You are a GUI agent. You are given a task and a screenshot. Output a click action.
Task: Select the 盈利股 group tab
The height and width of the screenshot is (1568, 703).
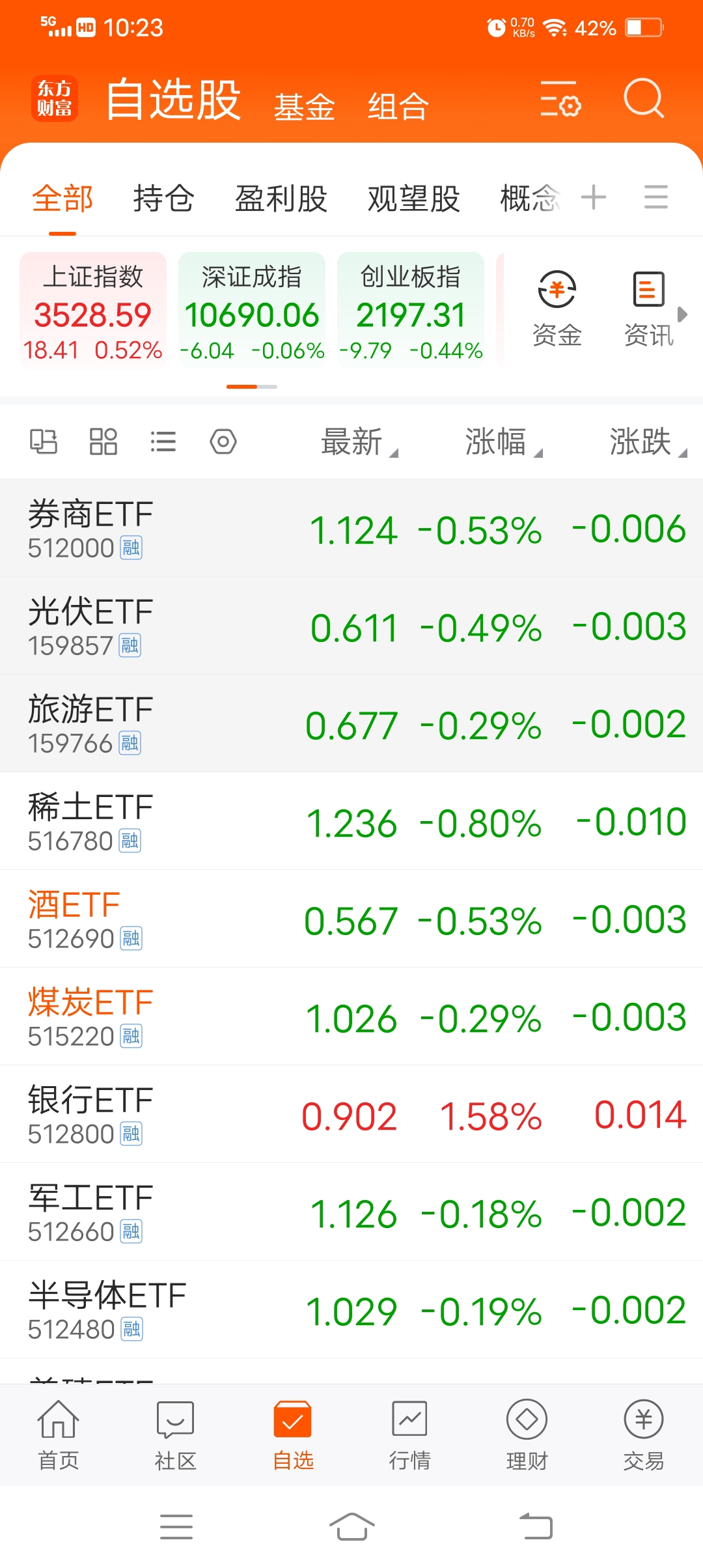click(x=281, y=199)
